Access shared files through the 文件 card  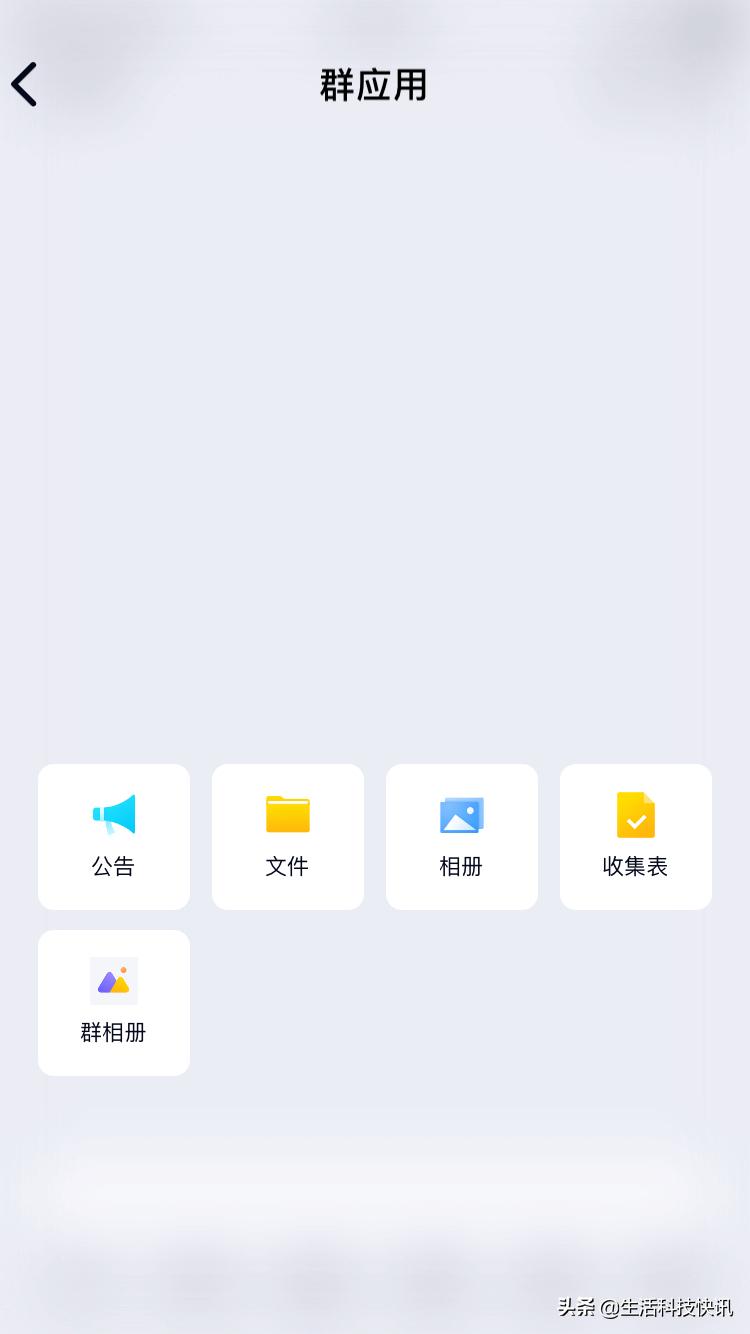(x=287, y=837)
